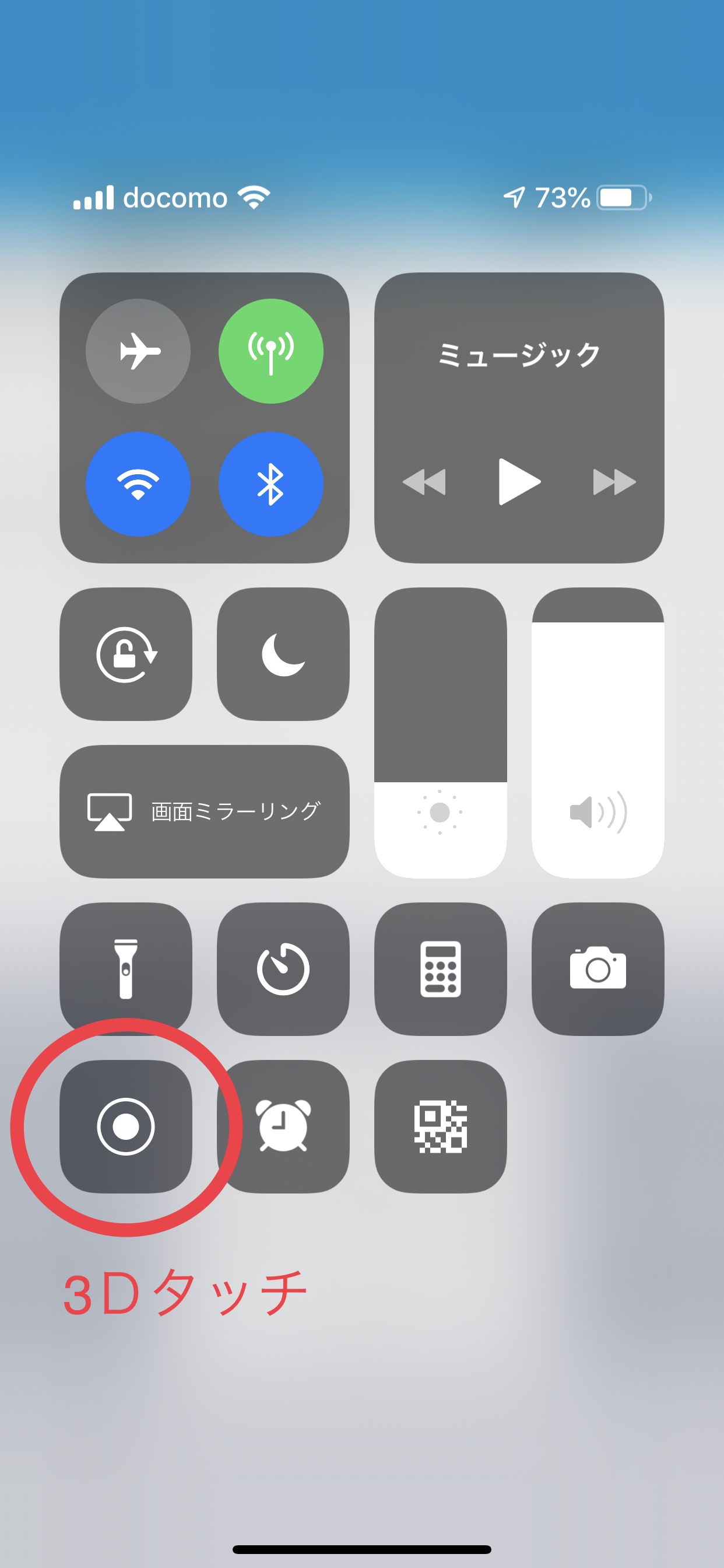Start screen recording
The width and height of the screenshot is (724, 1568).
(126, 1126)
